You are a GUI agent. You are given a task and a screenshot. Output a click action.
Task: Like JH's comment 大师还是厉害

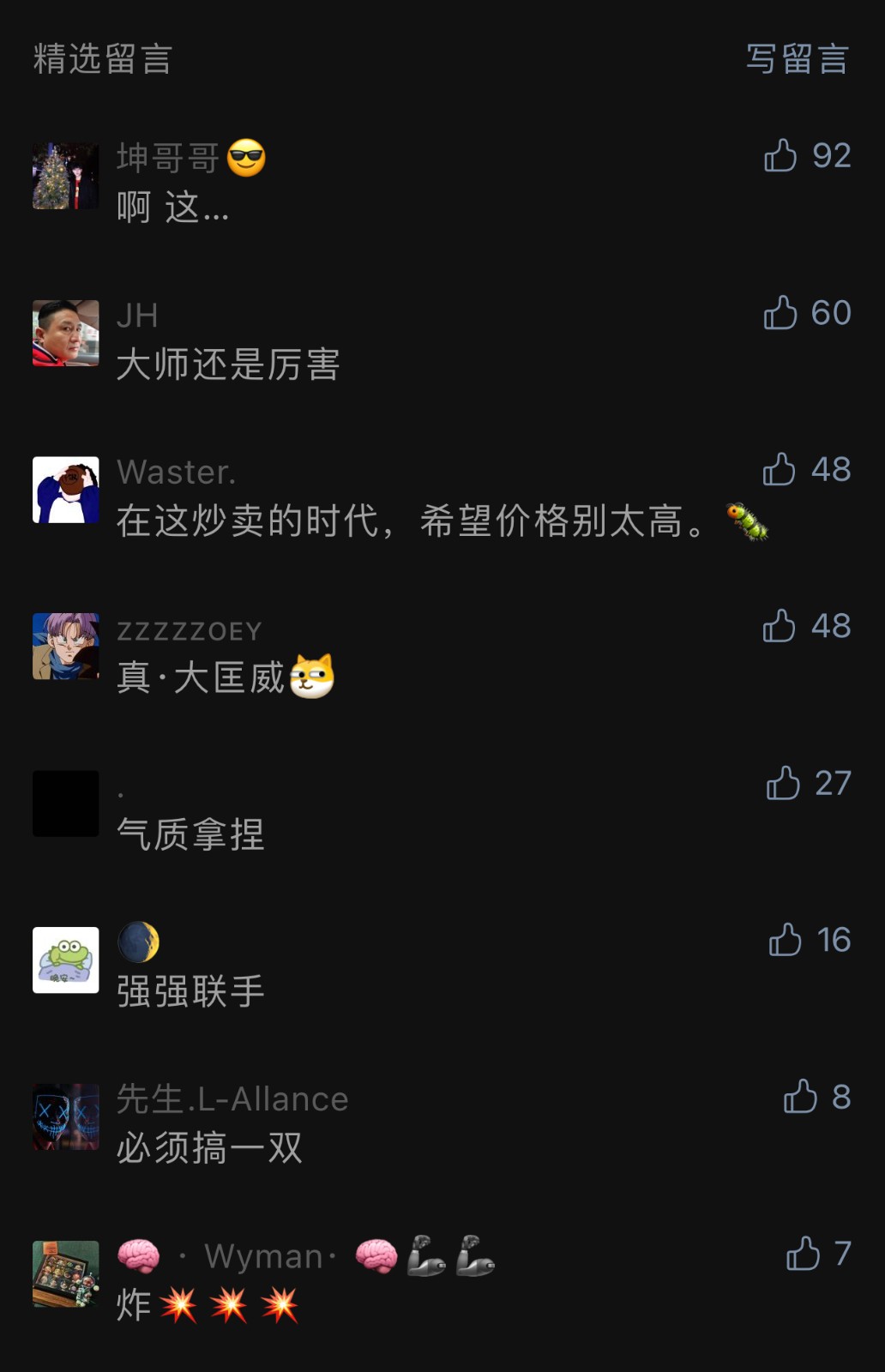(780, 313)
